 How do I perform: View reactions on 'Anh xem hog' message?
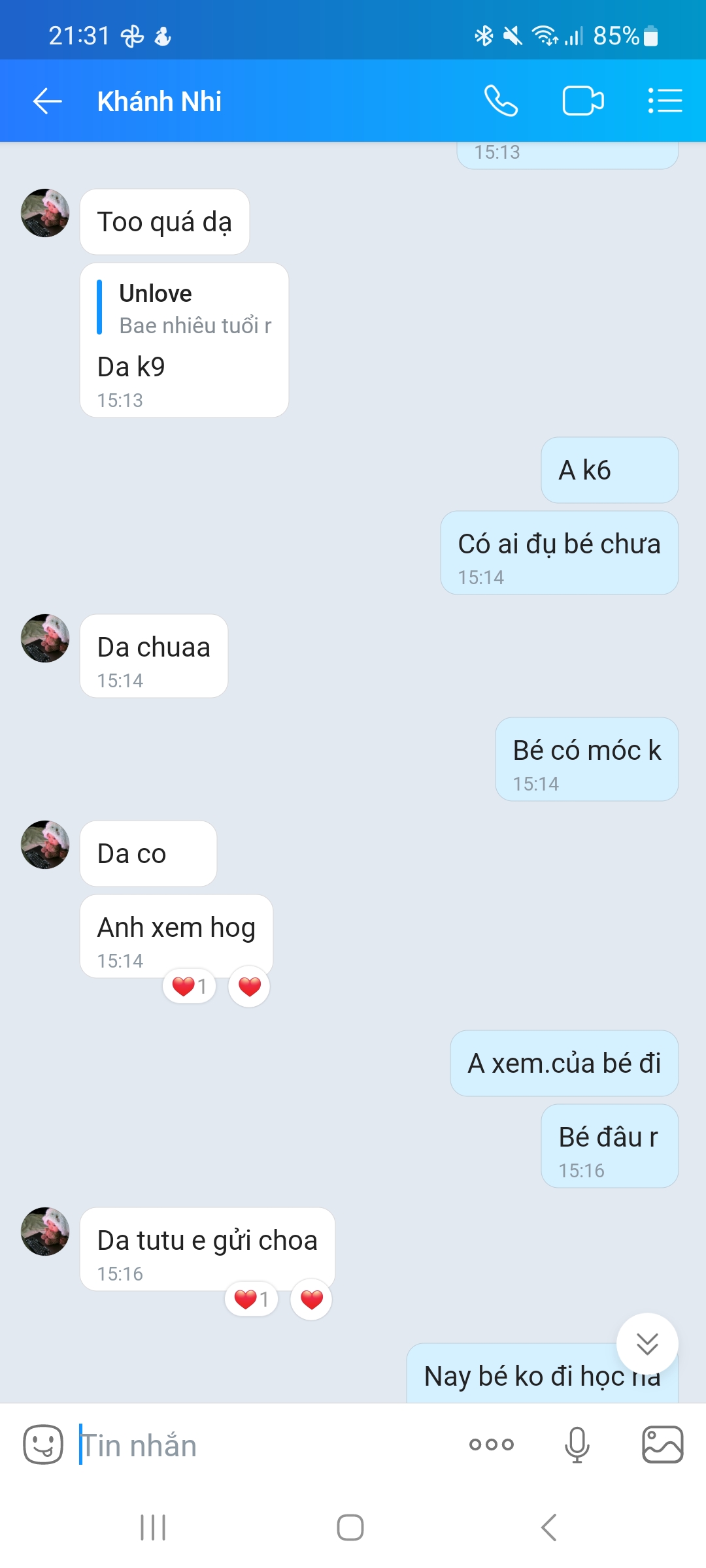(189, 987)
